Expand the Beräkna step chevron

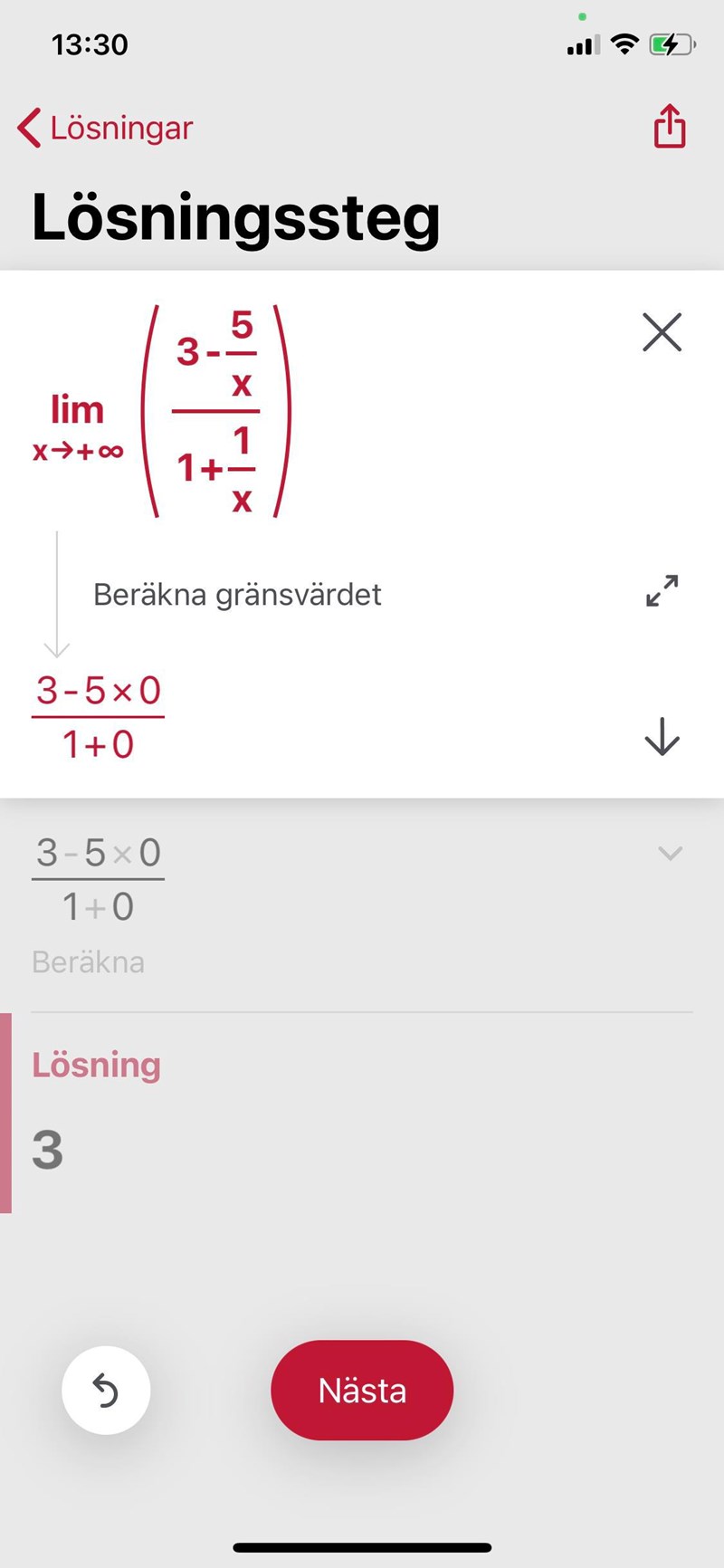(670, 853)
